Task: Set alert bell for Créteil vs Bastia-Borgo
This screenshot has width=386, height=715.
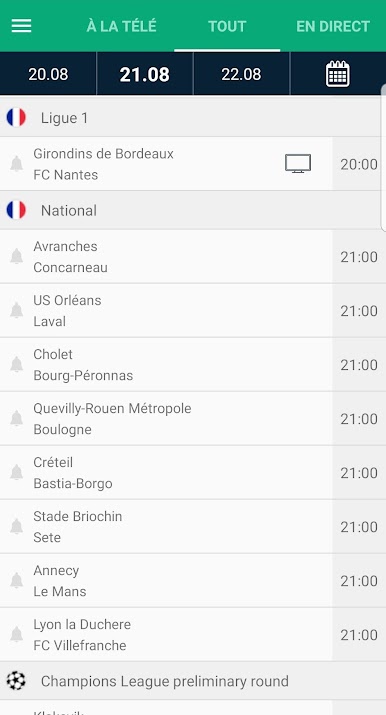Action: [x=16, y=472]
